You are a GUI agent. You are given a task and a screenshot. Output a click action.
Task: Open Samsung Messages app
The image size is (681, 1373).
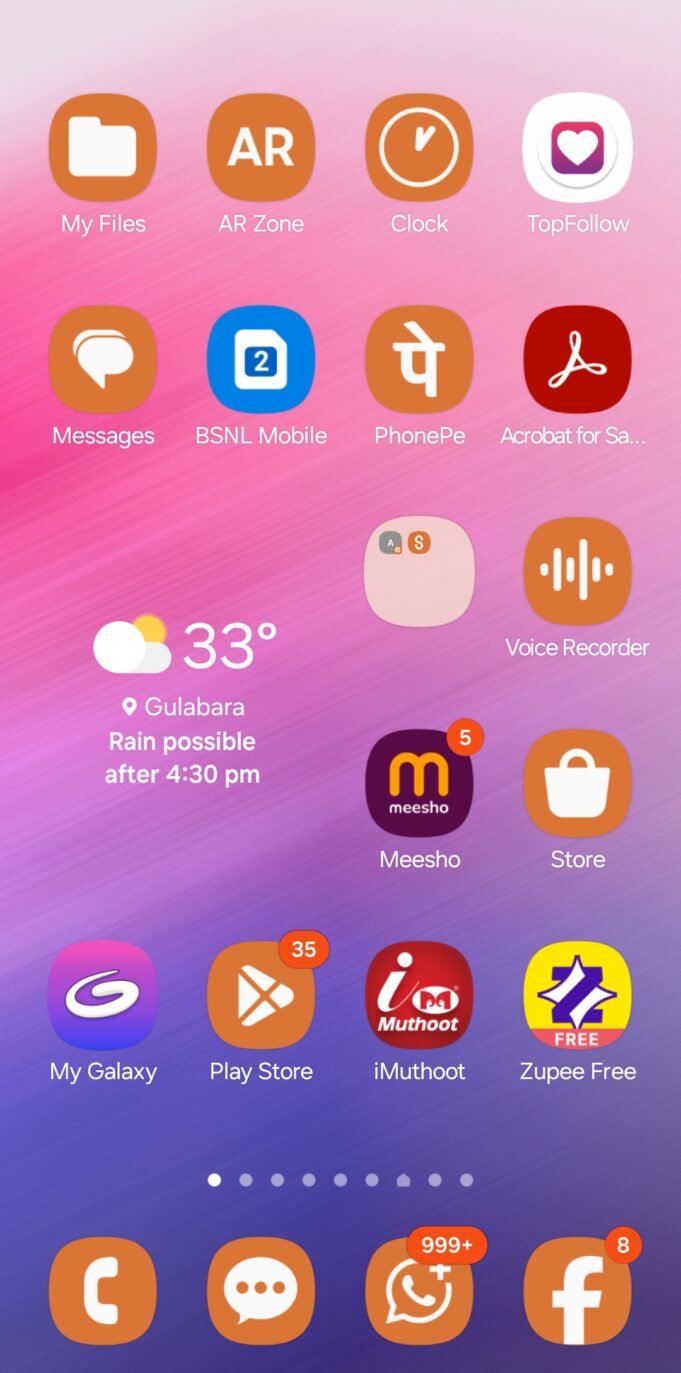103,360
